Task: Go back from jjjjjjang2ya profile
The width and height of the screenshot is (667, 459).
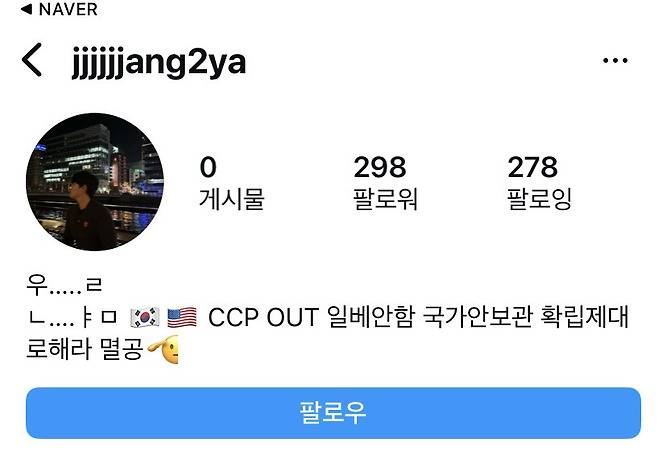Action: click(32, 61)
